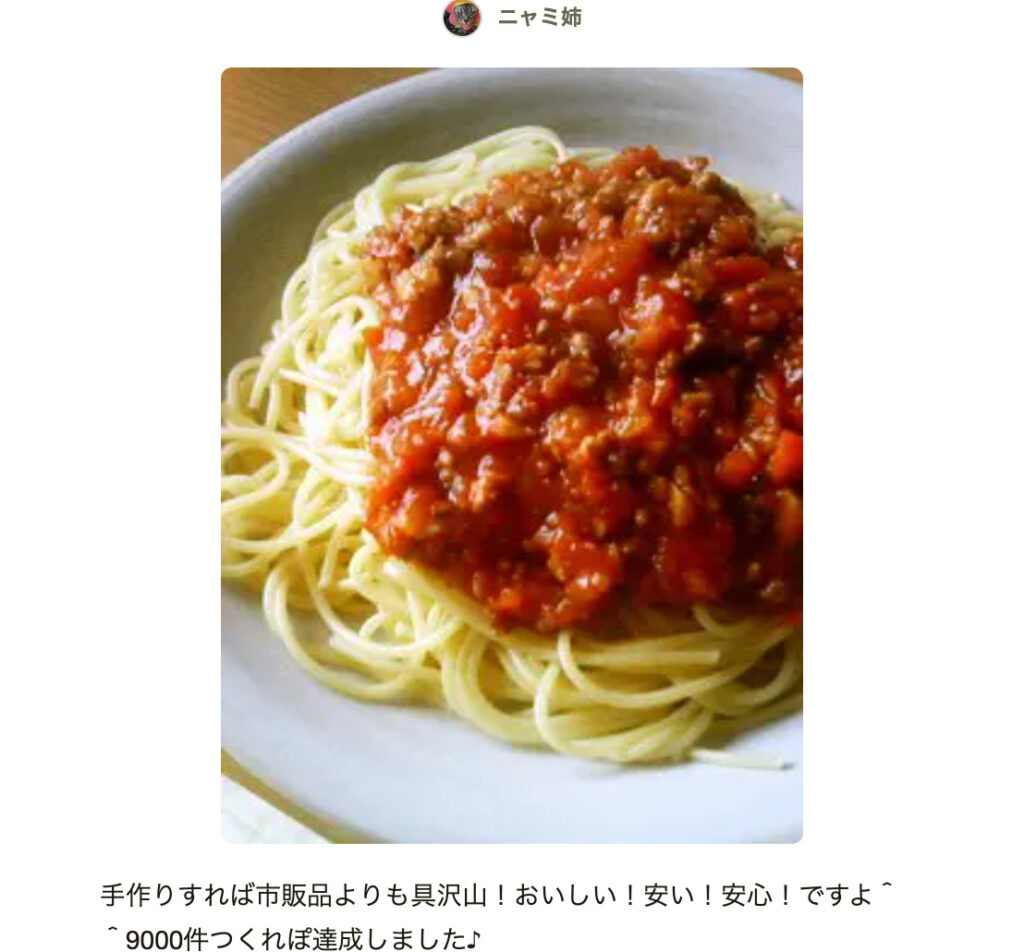This screenshot has height=952, width=1024.
Task: Open author ニャミ姉's profile
Action: (x=538, y=18)
